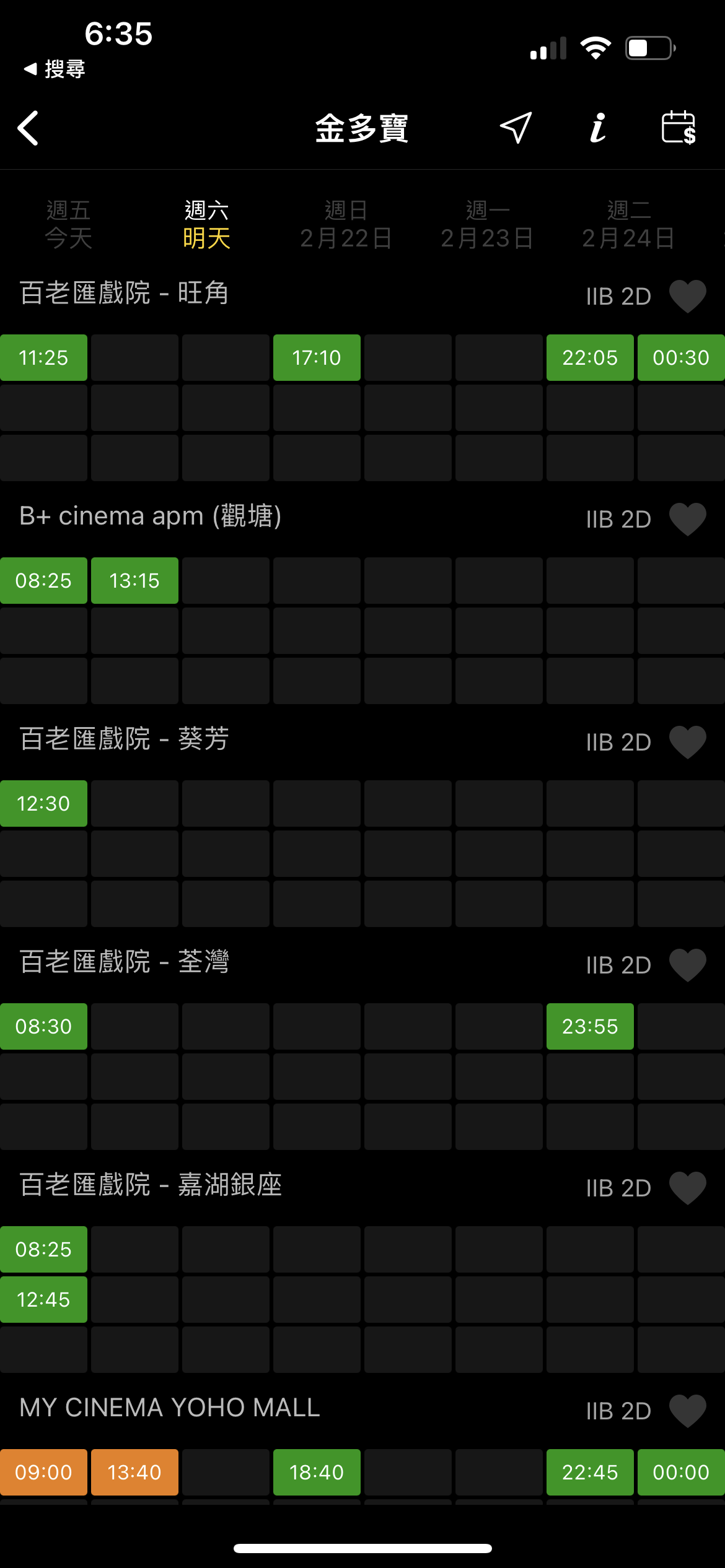Select 12:45 showtime at 百老匯戲院 - 嘉湖銀座
The width and height of the screenshot is (725, 1568).
pyautogui.click(x=43, y=1299)
